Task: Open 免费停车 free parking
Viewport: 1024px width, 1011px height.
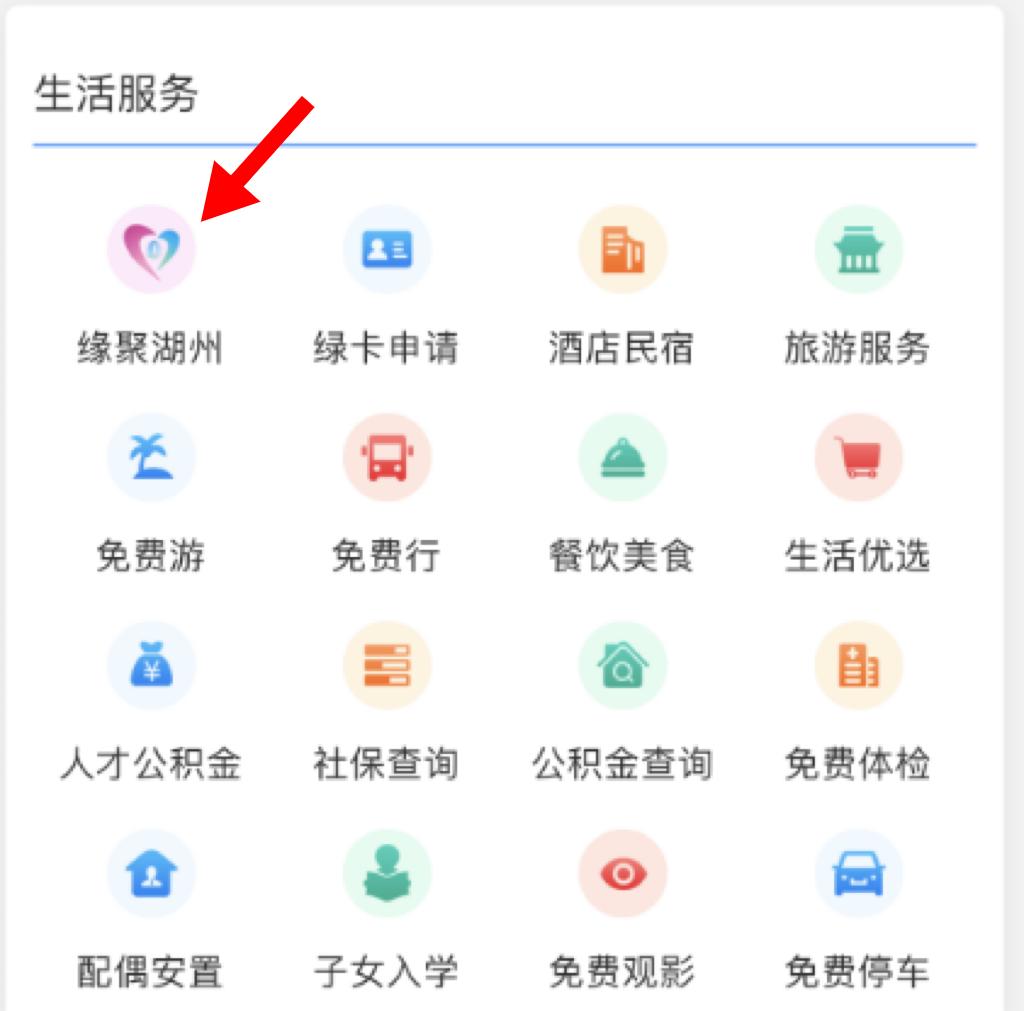Action: [x=858, y=874]
